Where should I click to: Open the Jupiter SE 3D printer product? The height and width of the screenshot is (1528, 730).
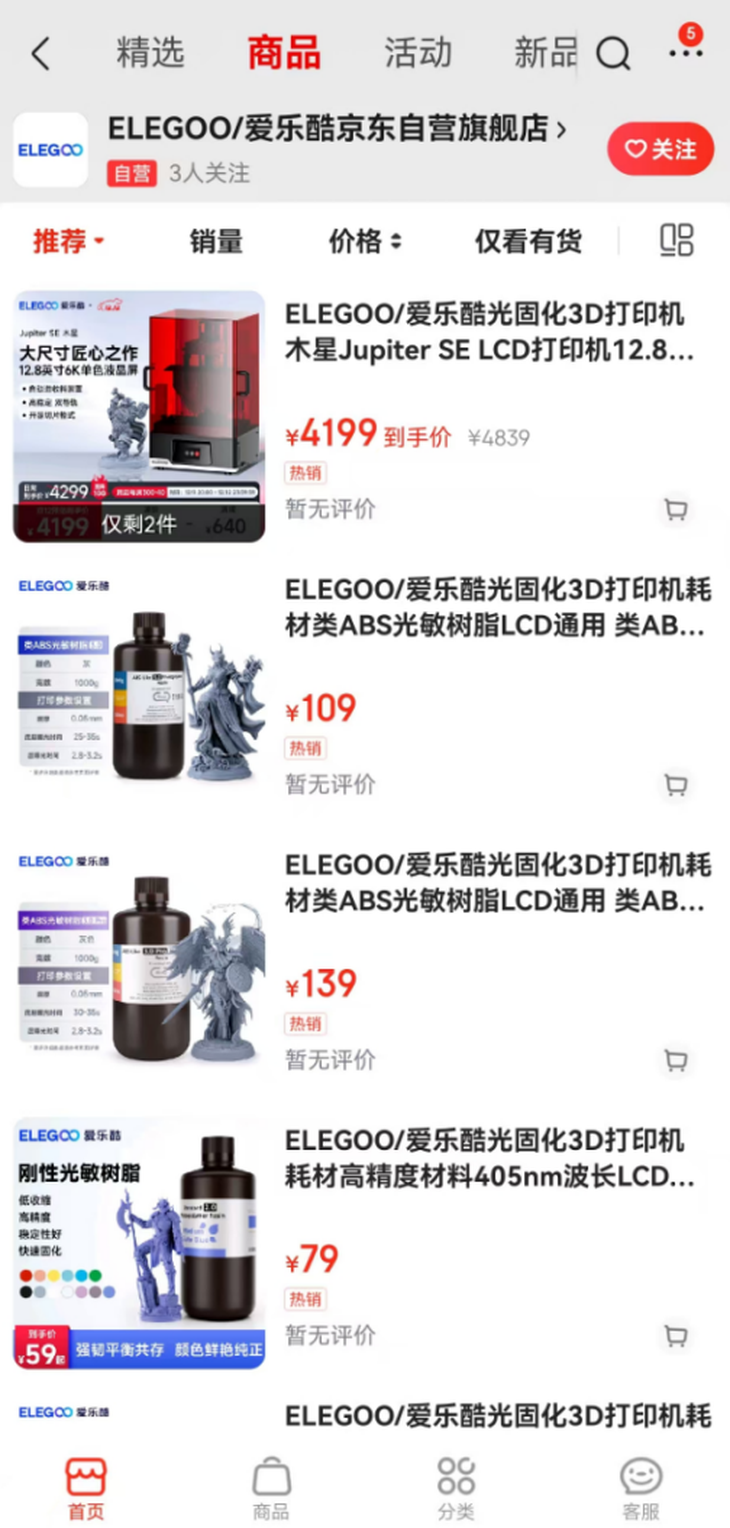point(490,333)
